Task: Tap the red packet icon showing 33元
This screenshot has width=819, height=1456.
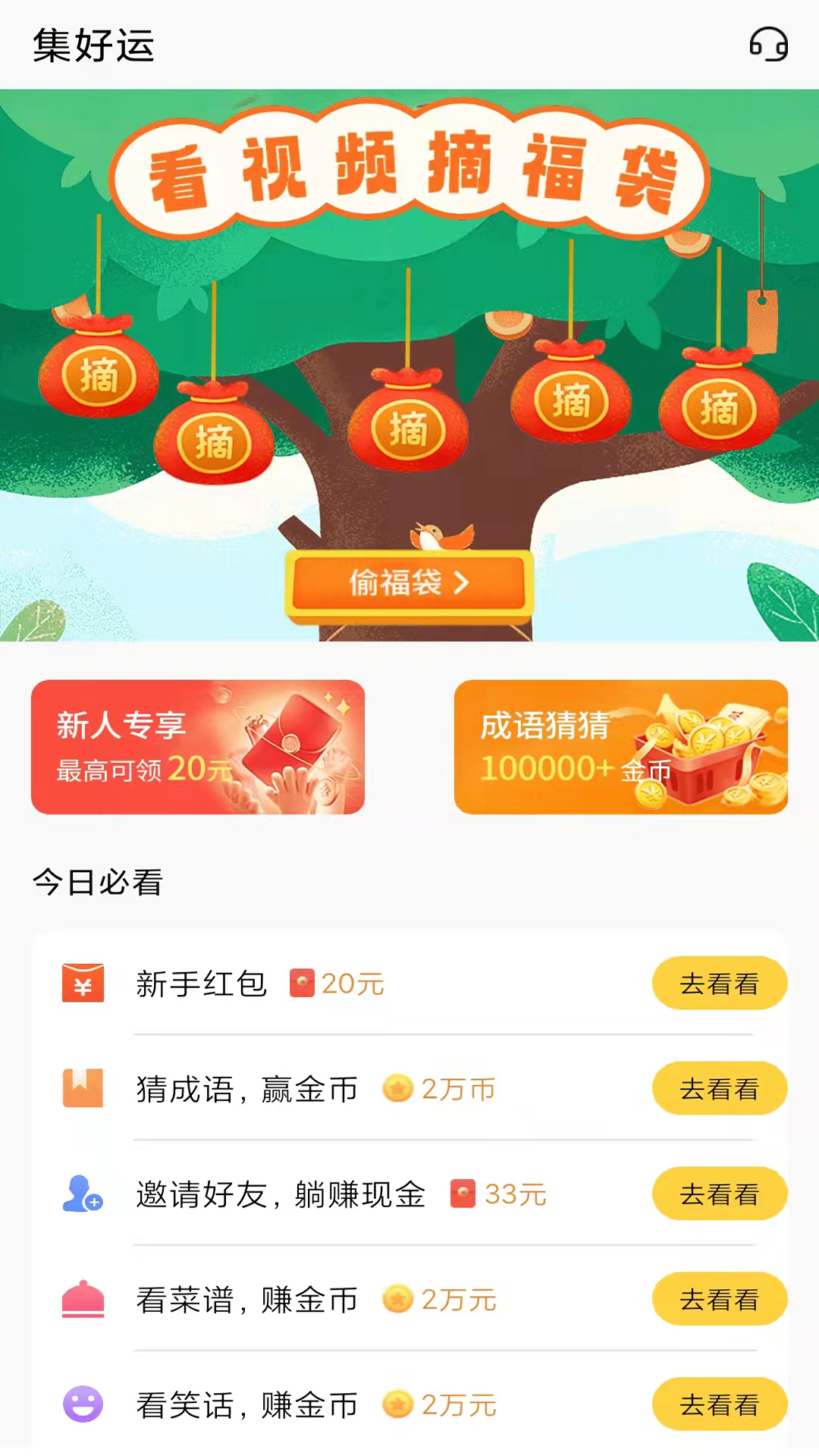Action: coord(462,1194)
